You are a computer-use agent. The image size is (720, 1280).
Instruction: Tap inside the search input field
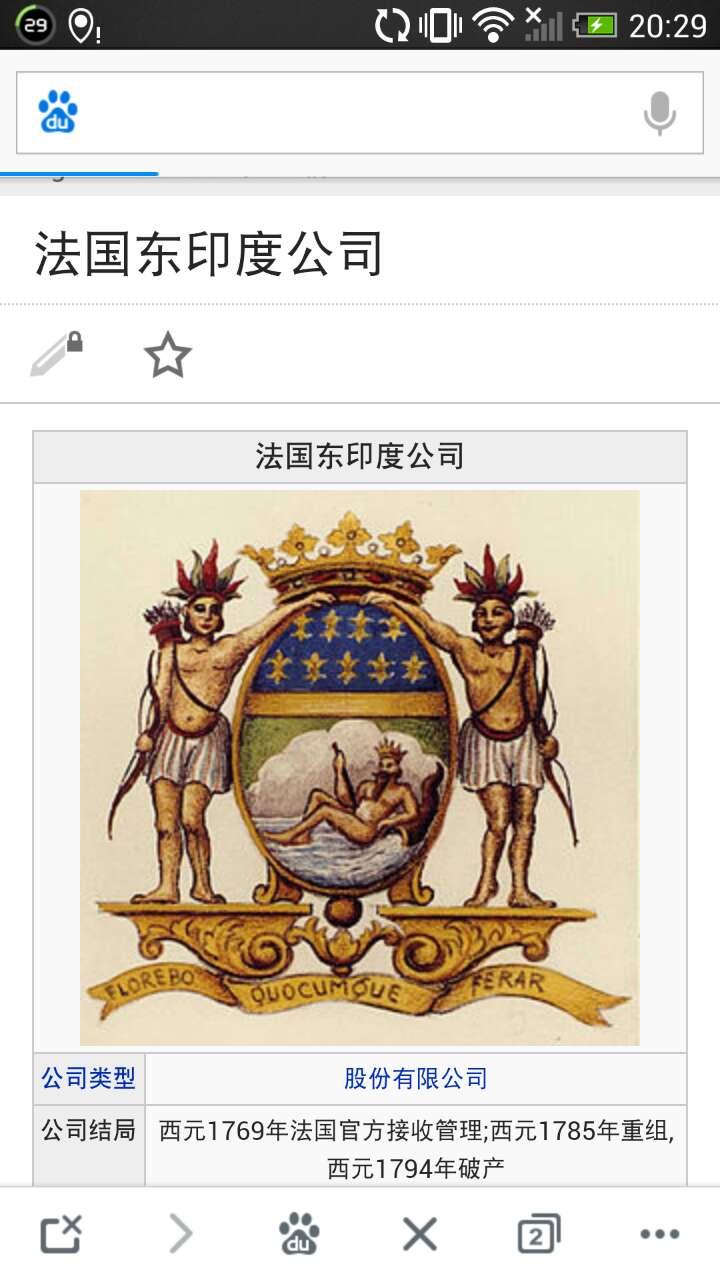tap(350, 112)
